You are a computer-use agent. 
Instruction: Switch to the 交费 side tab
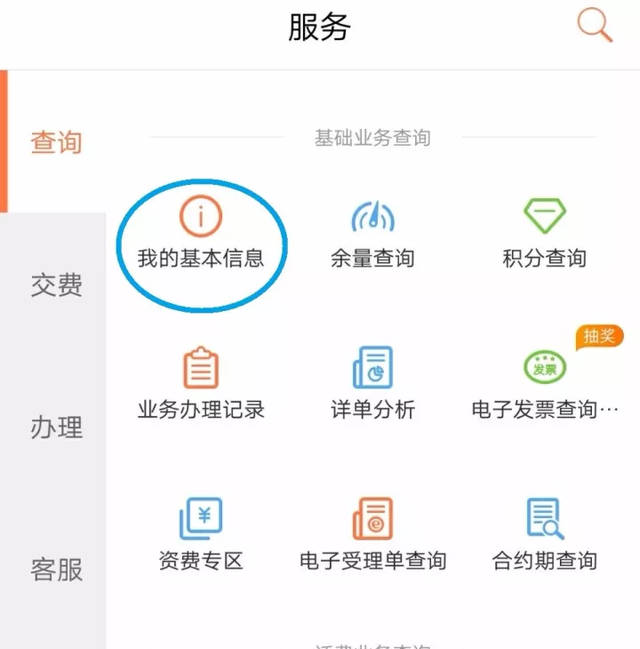(x=56, y=285)
